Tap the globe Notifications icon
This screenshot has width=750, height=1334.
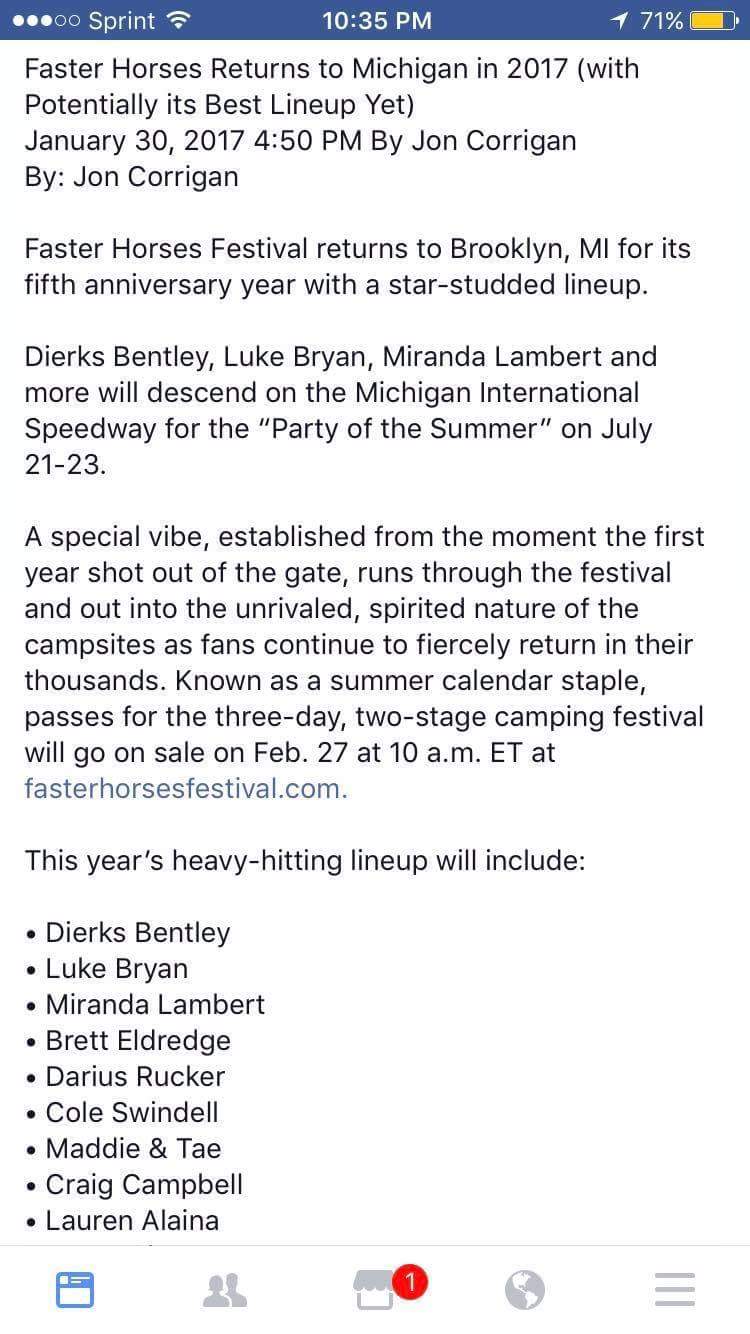point(525,1289)
